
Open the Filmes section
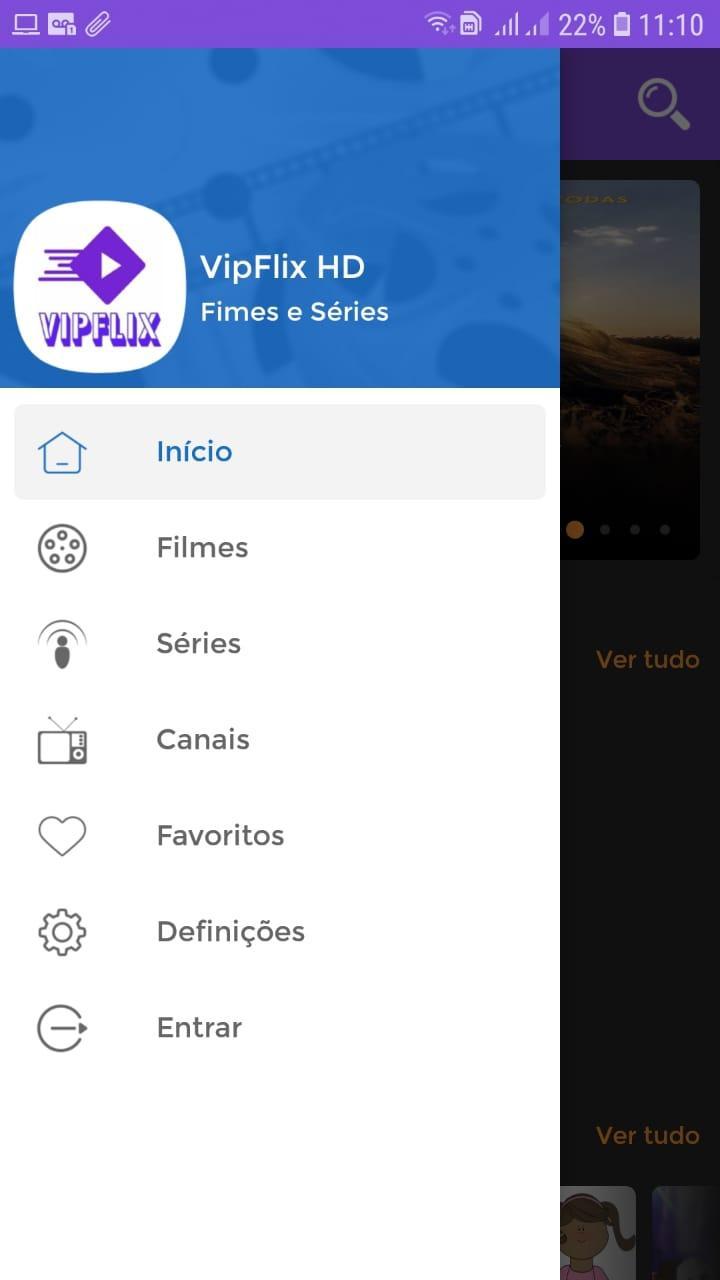pyautogui.click(x=202, y=548)
